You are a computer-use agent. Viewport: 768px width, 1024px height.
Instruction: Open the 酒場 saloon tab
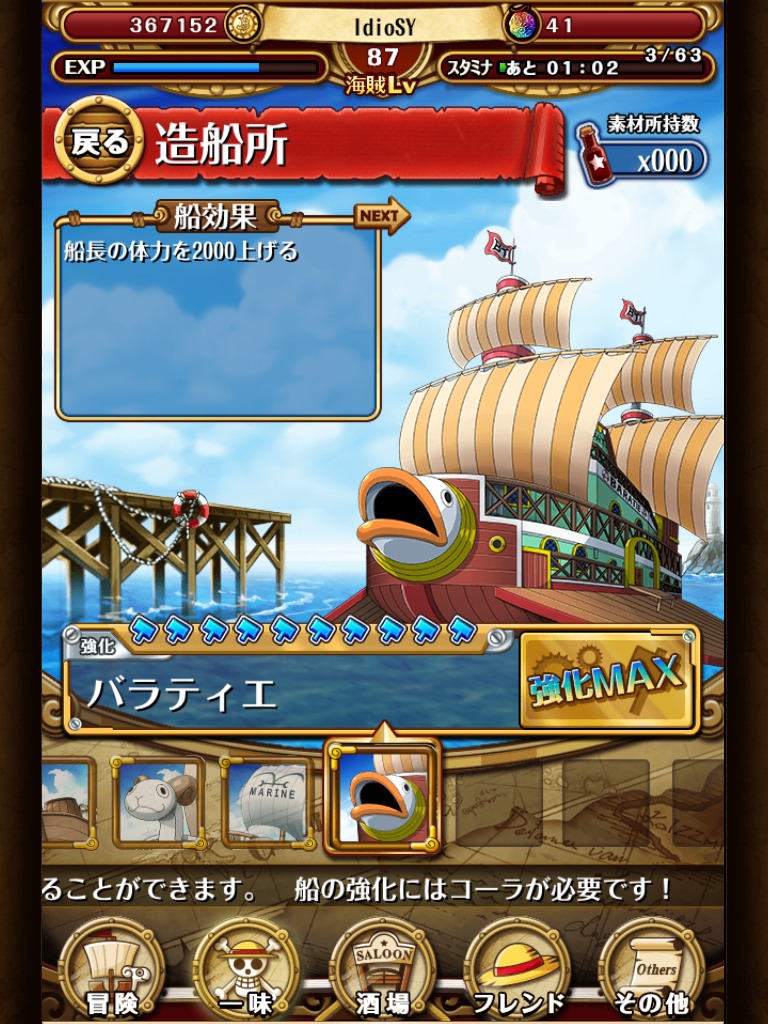coord(383,970)
